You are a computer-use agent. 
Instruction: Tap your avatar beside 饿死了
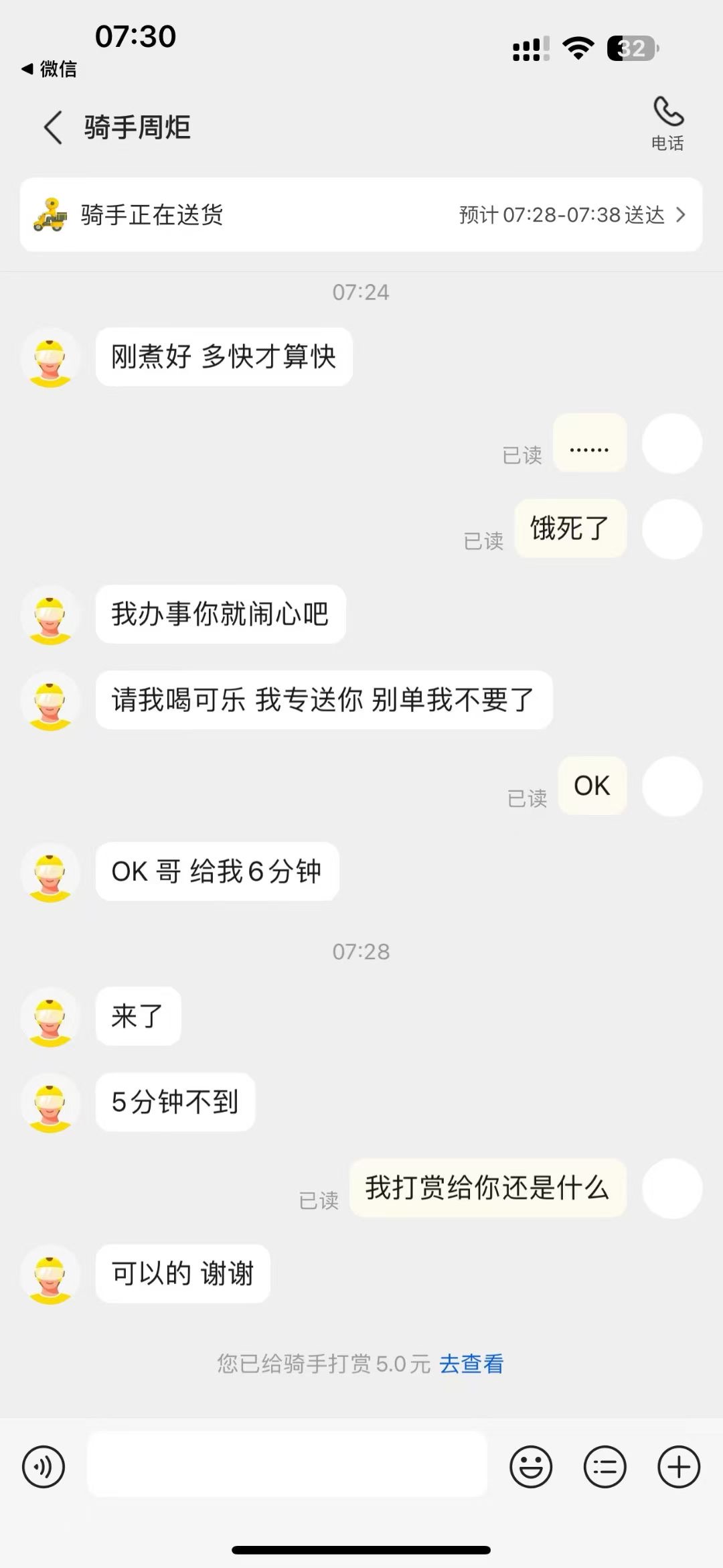(x=671, y=529)
